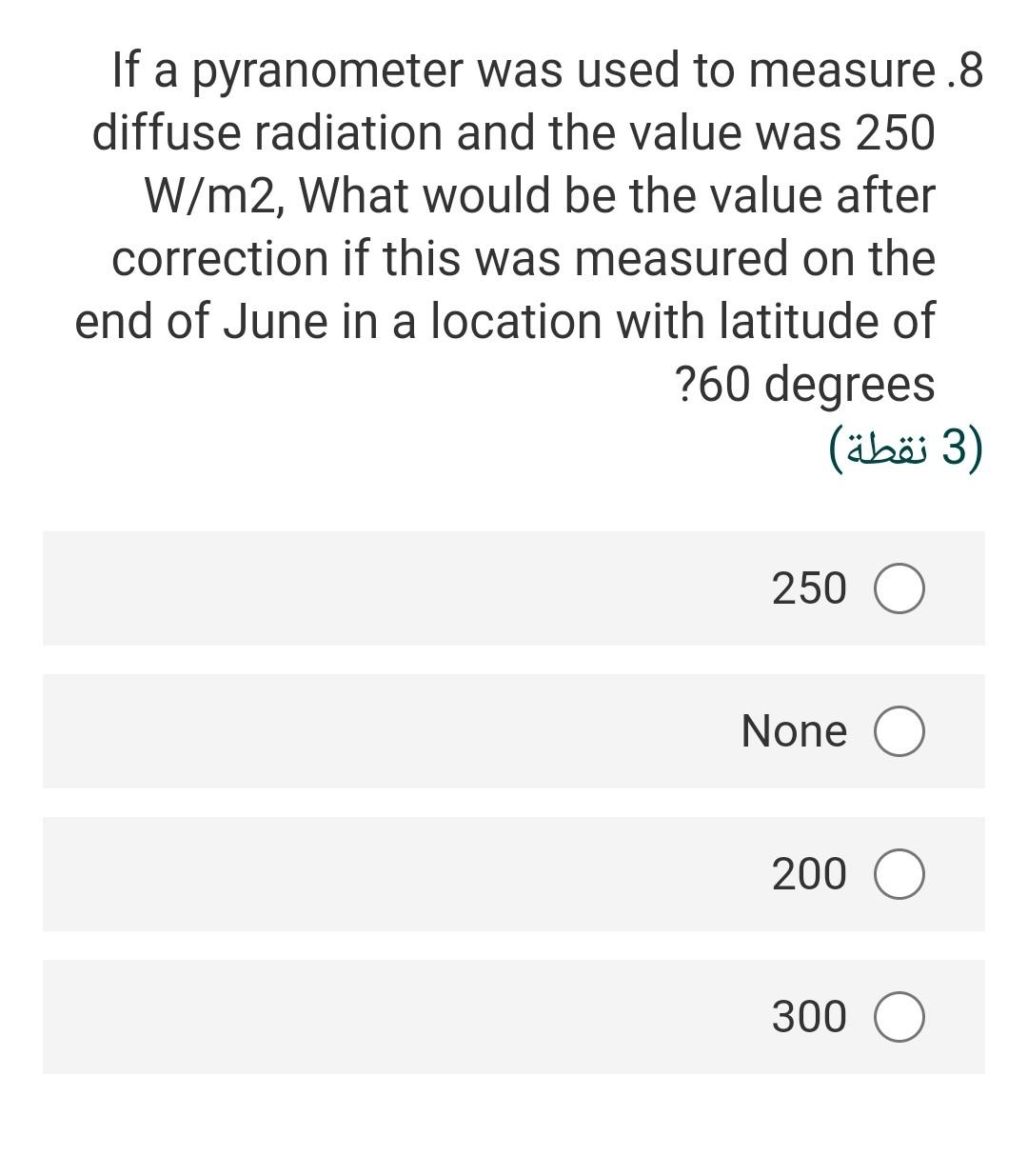1028x1176 pixels.
Task: Click the None answer text label
Action: [796, 731]
